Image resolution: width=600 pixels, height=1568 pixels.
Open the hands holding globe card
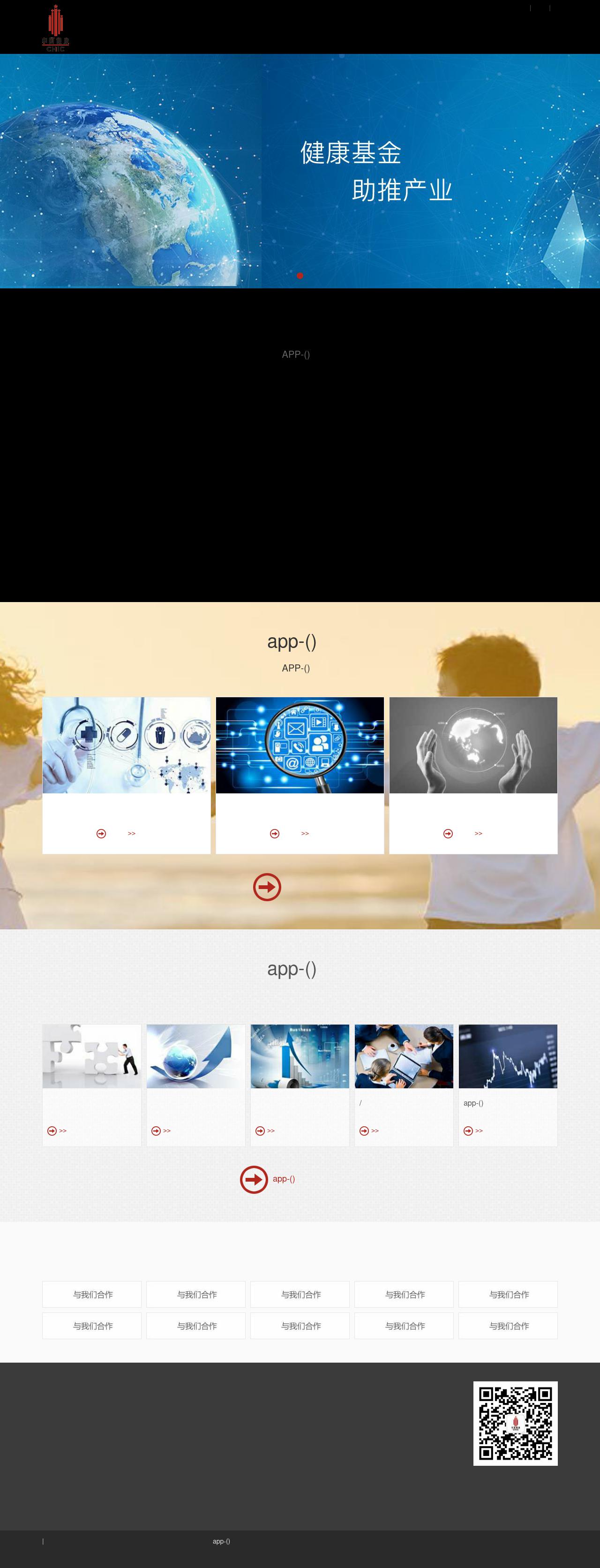473,745
